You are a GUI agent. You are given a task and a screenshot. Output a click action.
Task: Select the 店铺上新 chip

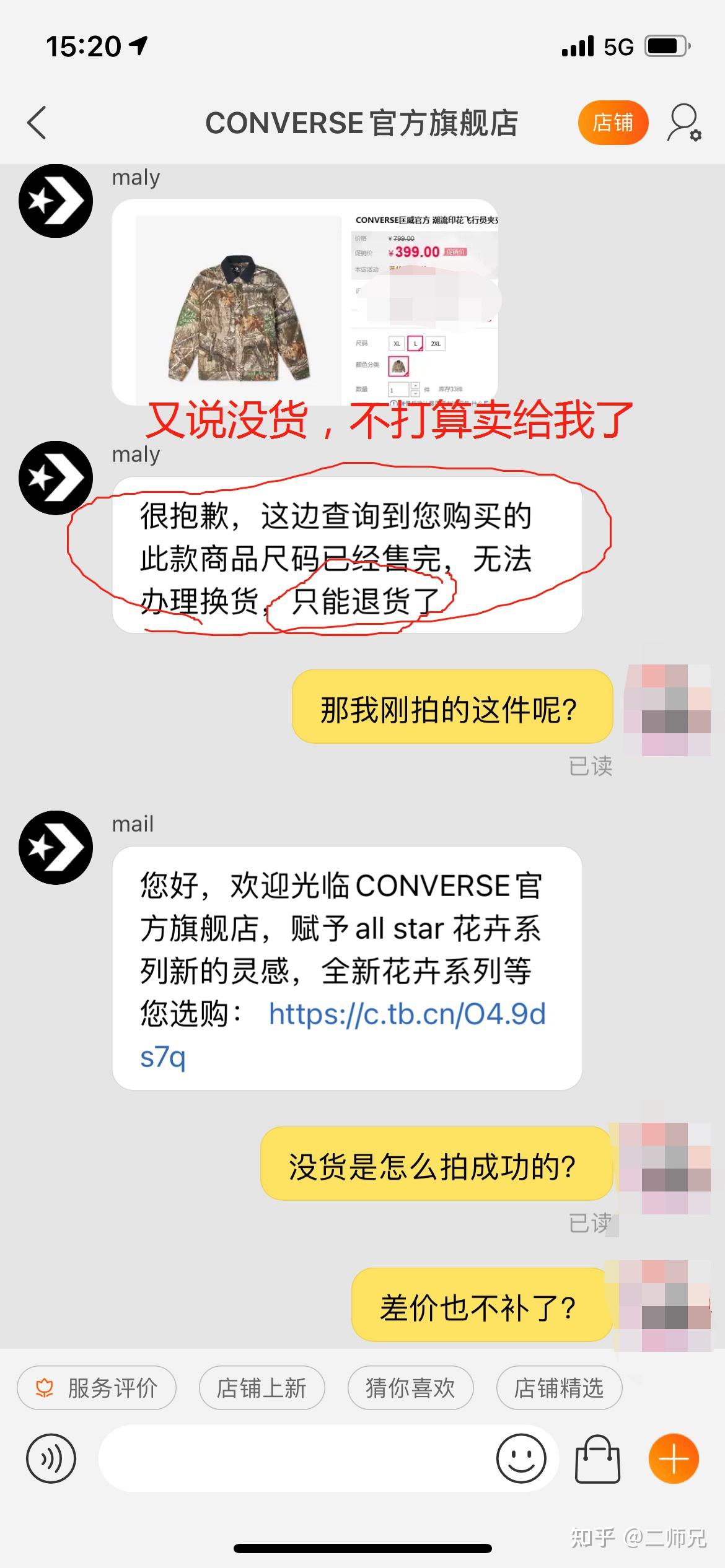click(x=261, y=1388)
